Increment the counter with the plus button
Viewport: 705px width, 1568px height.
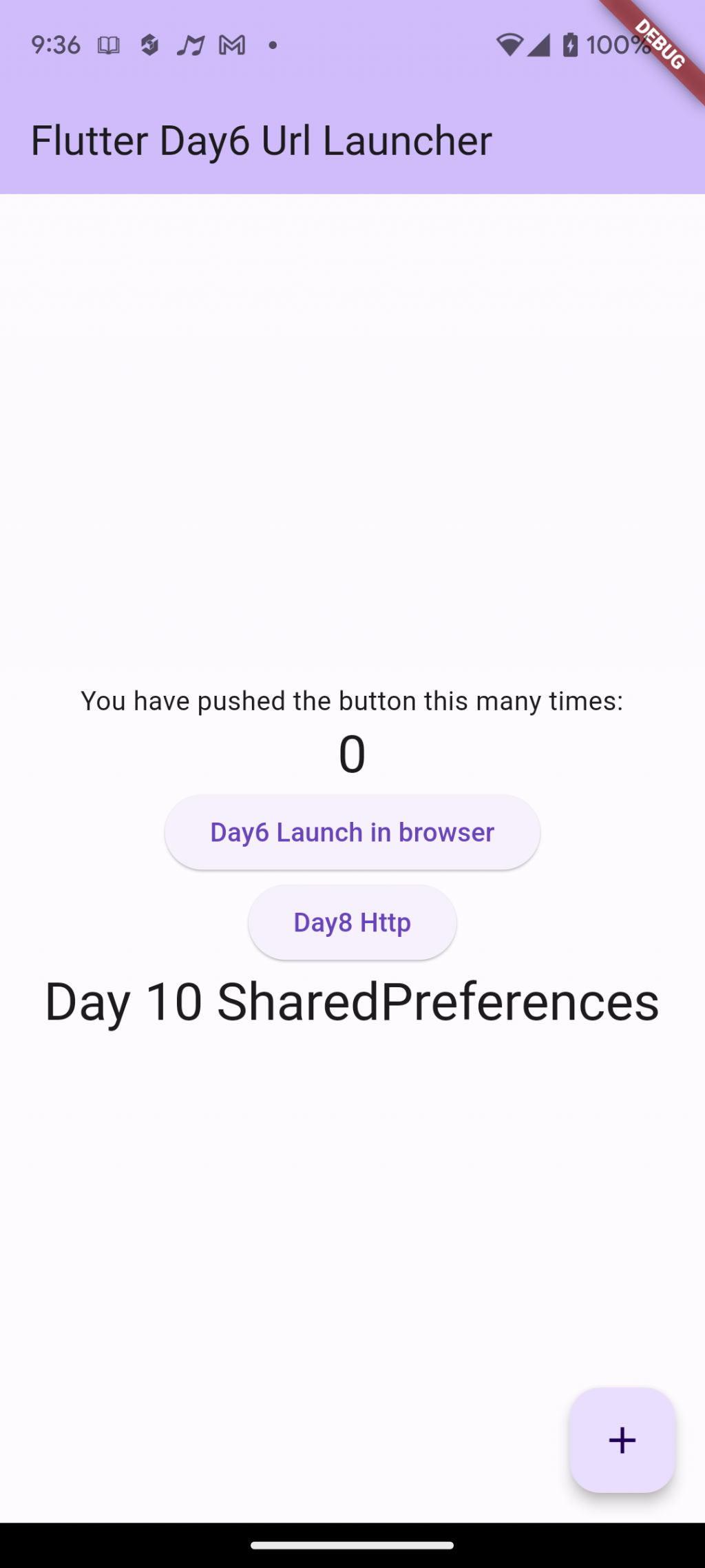pos(622,1440)
